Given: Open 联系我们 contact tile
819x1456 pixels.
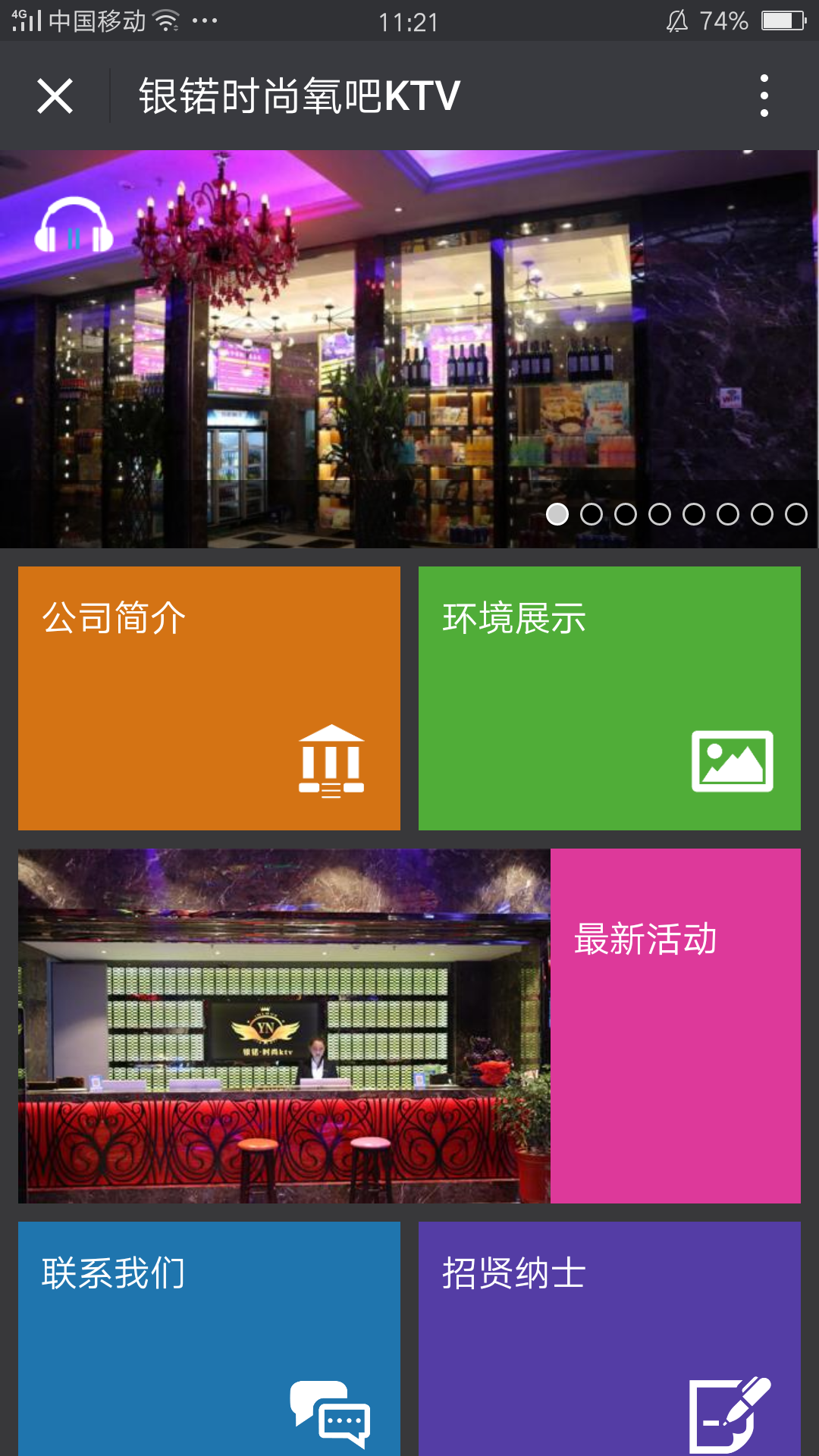Looking at the screenshot, I should point(209,1338).
